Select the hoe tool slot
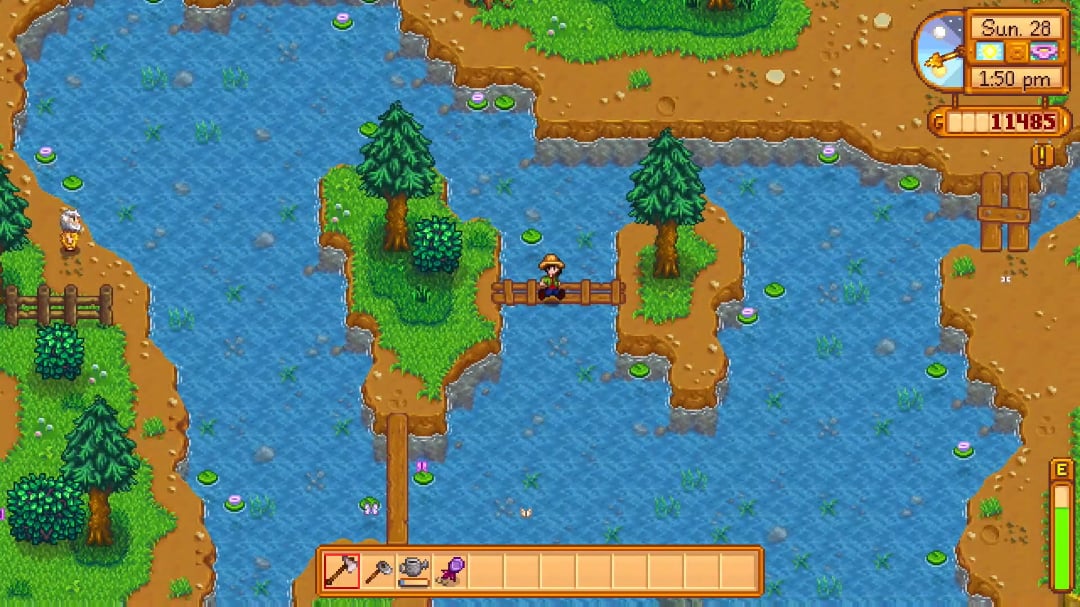This screenshot has height=607, width=1080. pyautogui.click(x=377, y=571)
